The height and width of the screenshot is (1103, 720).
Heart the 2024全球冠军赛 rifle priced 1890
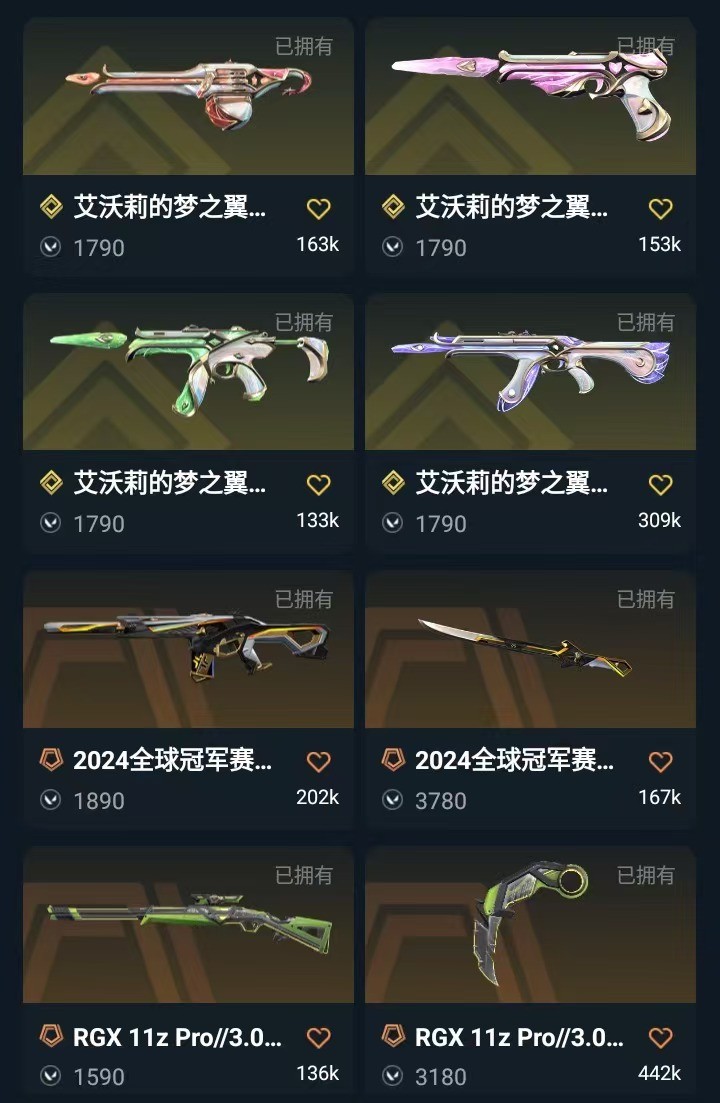(x=318, y=762)
